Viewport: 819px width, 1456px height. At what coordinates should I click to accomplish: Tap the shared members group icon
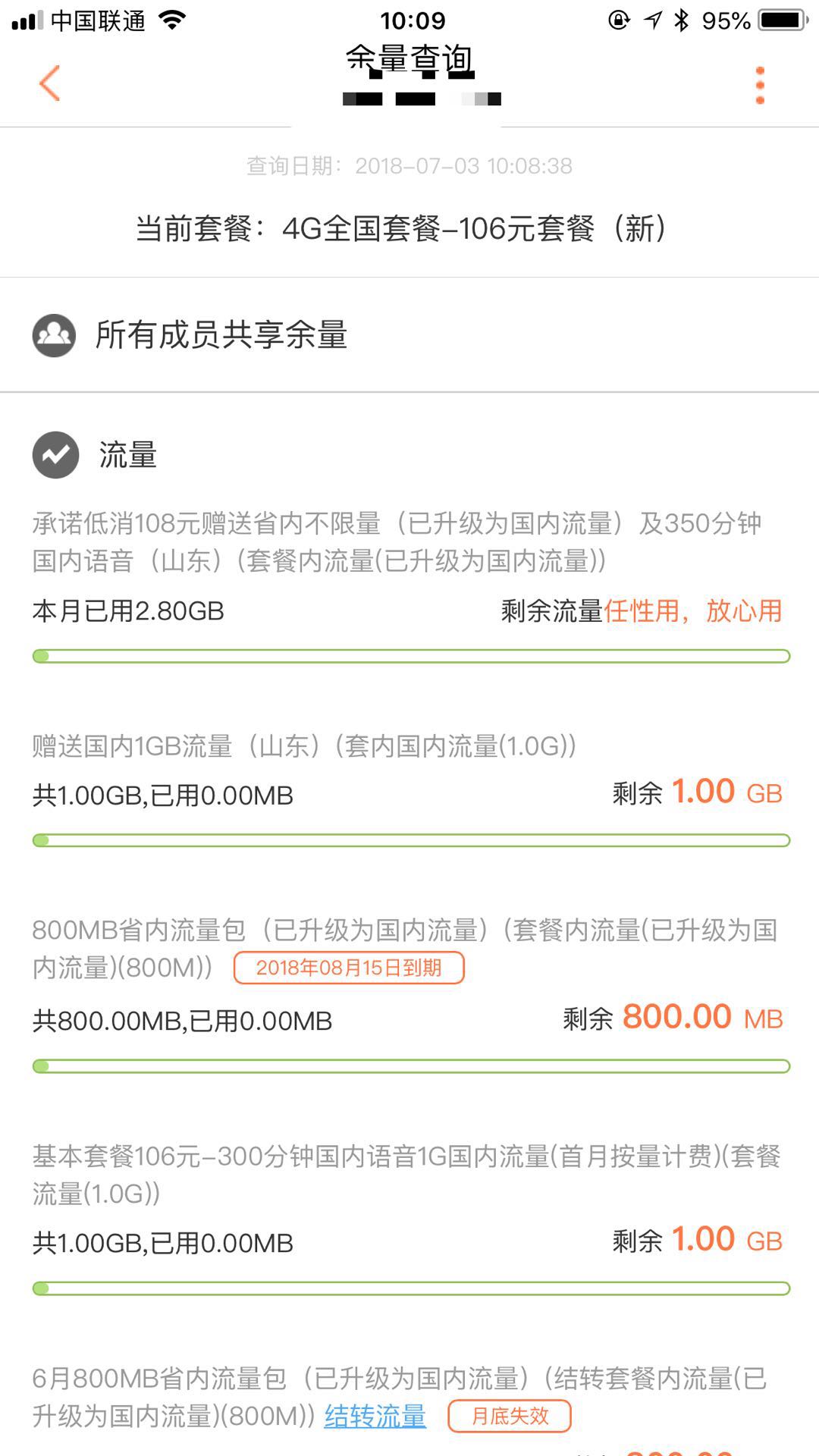[x=54, y=334]
